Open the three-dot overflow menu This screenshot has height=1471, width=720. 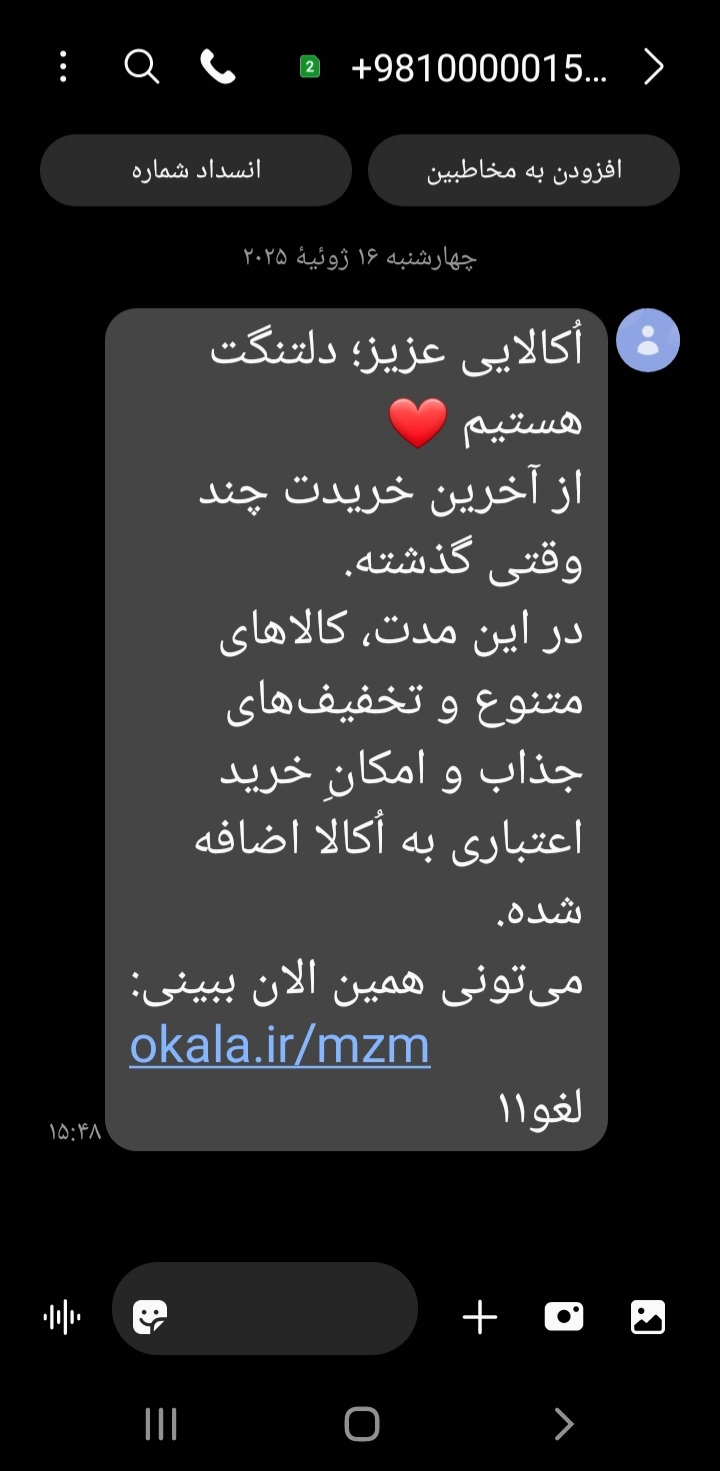[x=63, y=67]
